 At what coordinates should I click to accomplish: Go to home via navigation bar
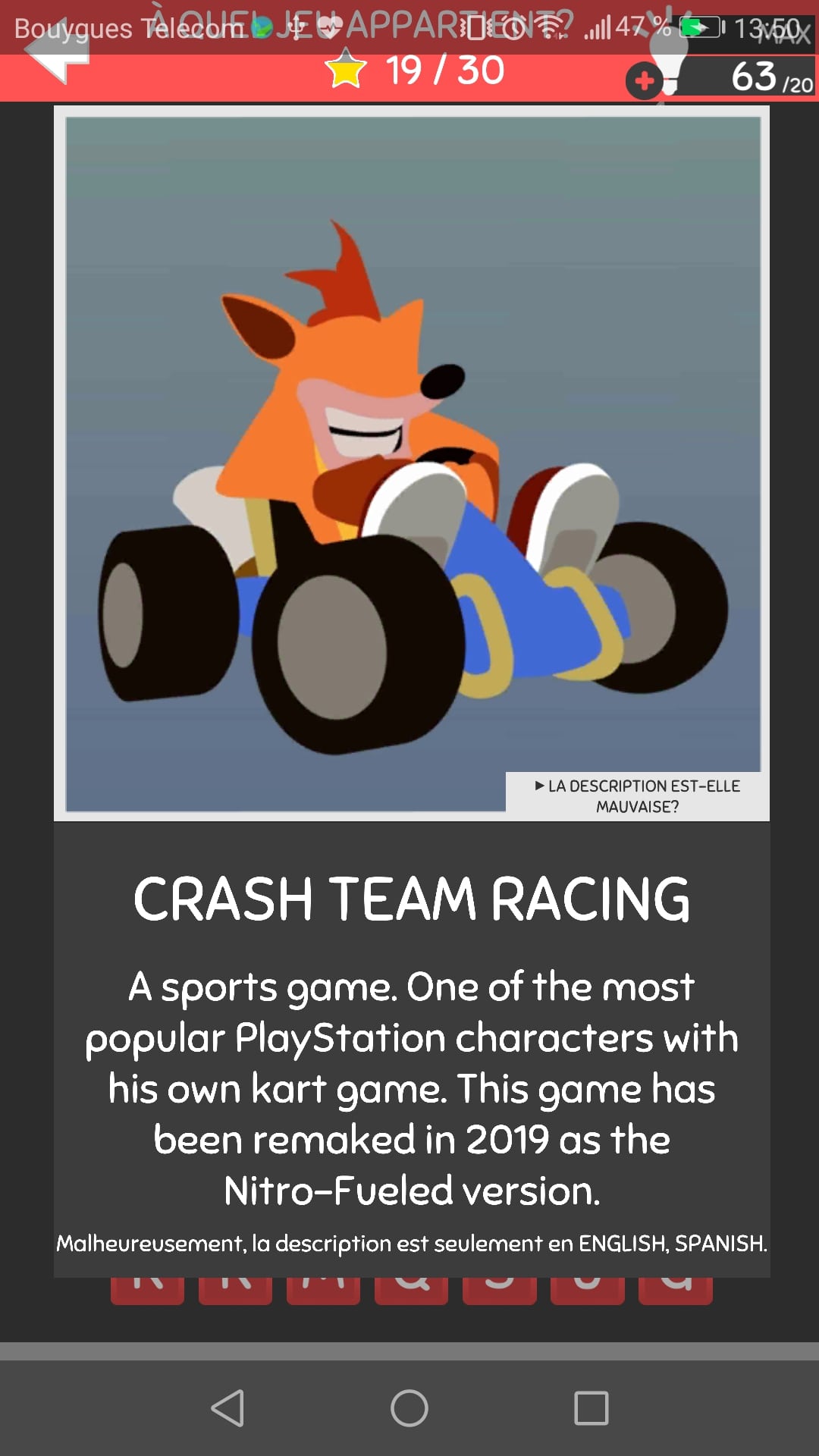coord(409,1408)
